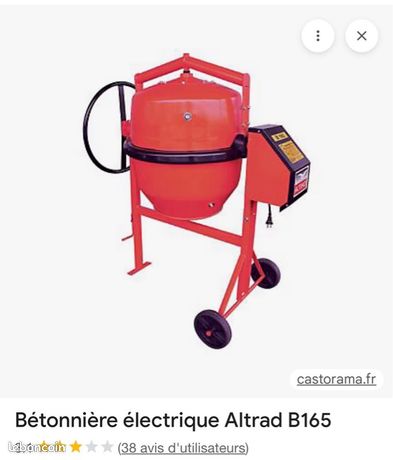393x460 pixels.
Task: Close the image preview
Action: 362,36
